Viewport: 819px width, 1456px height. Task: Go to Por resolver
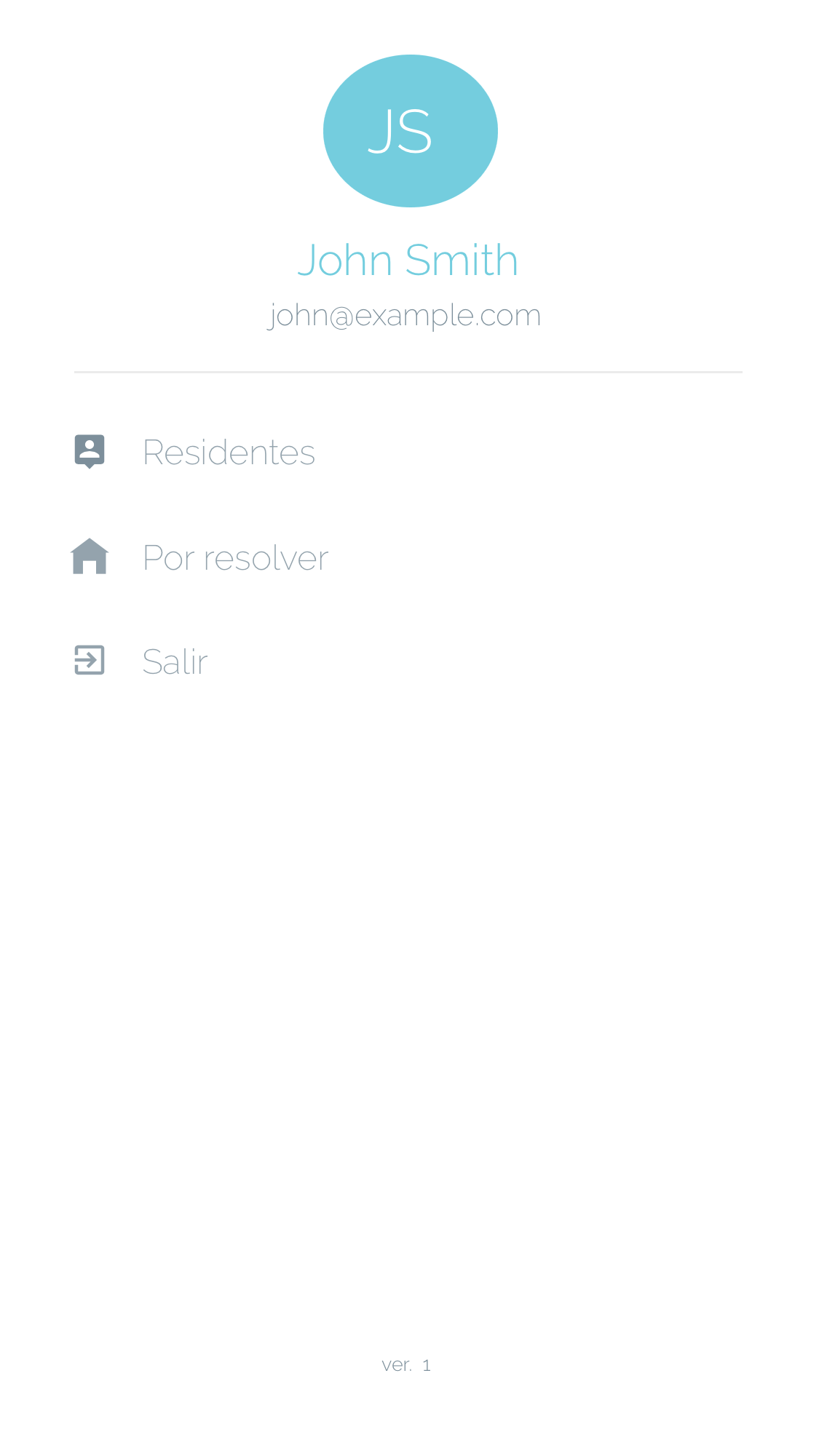point(235,558)
